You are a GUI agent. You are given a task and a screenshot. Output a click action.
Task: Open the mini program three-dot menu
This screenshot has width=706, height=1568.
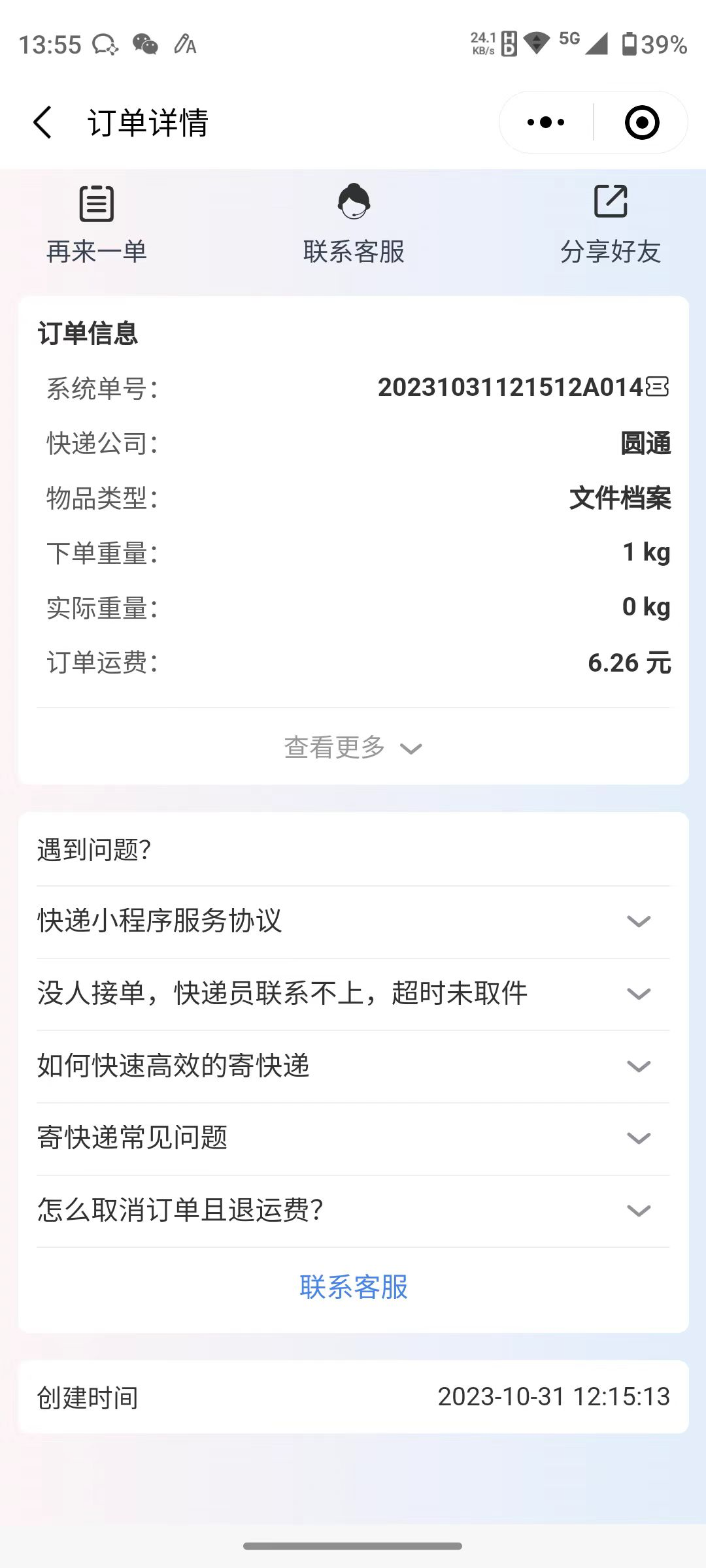546,122
